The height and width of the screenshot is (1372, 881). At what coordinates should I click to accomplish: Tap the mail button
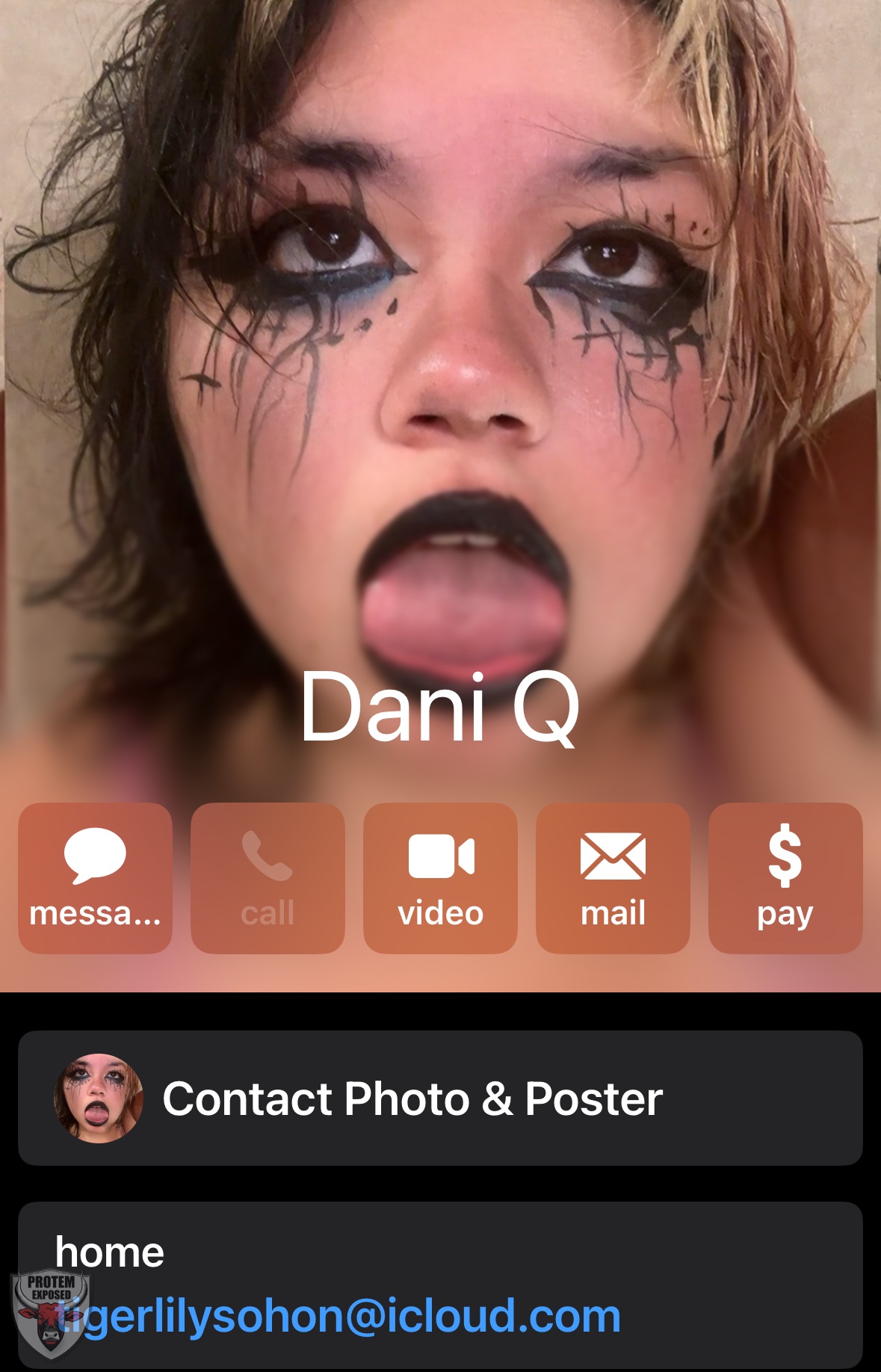pos(613,877)
